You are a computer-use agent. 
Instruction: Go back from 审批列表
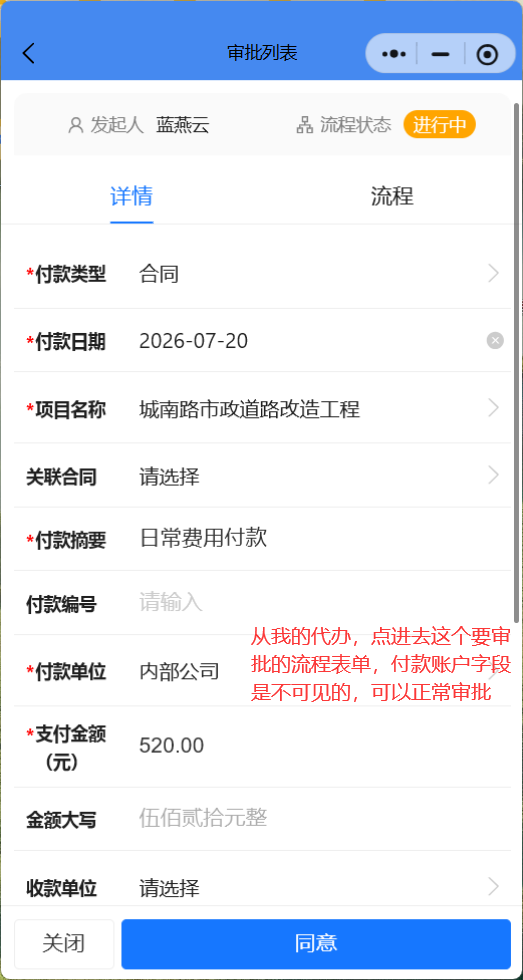point(29,53)
